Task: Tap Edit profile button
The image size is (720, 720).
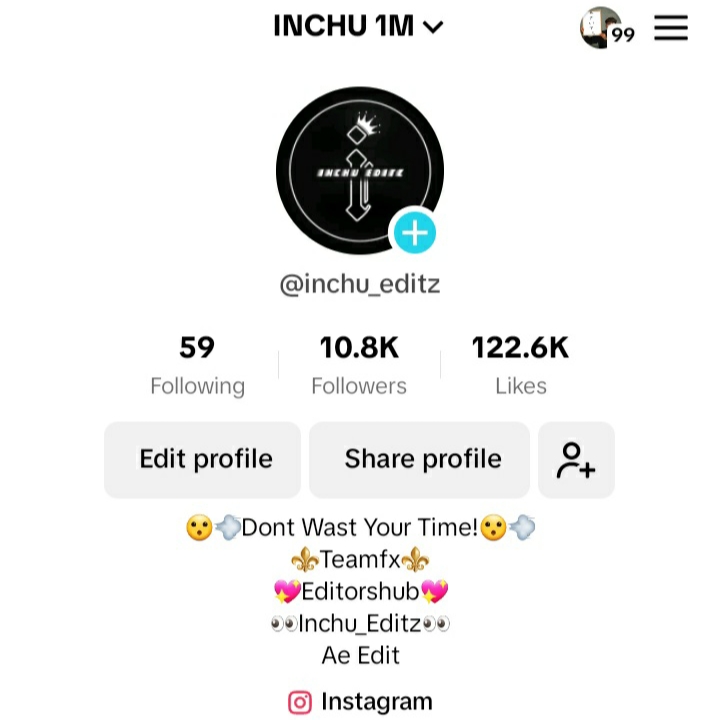Action: click(x=203, y=459)
